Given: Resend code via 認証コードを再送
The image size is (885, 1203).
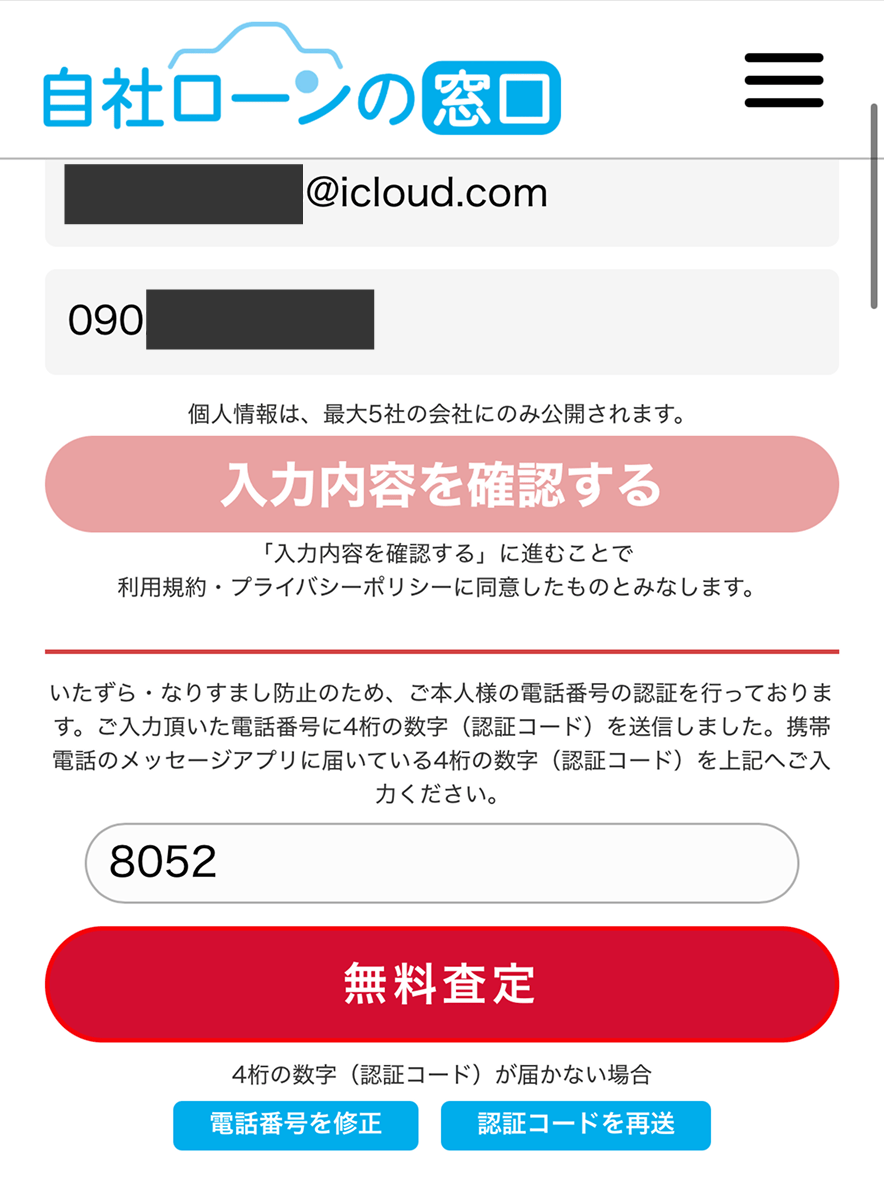Looking at the screenshot, I should [x=575, y=1124].
